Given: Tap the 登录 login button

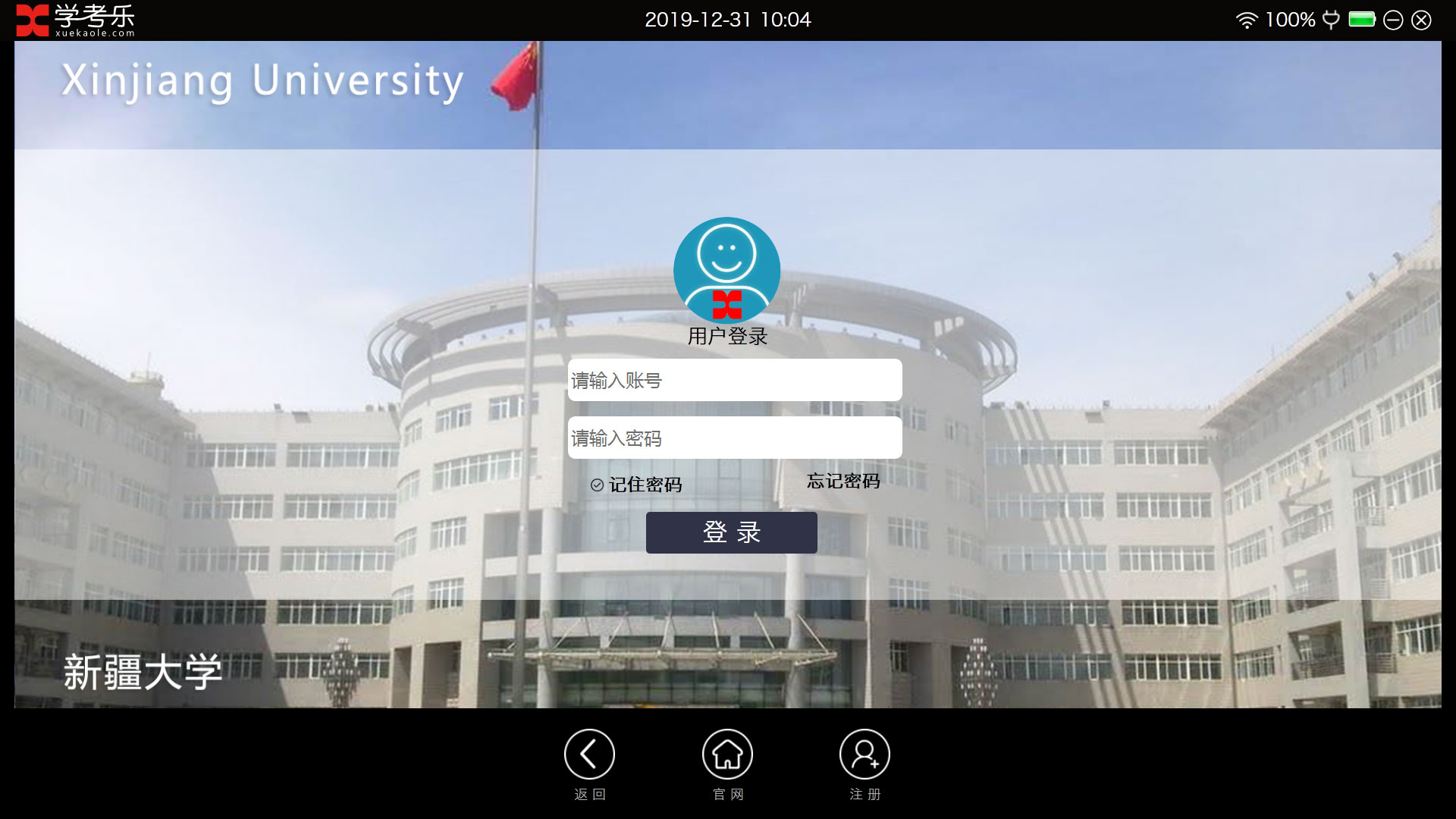Looking at the screenshot, I should (x=731, y=532).
